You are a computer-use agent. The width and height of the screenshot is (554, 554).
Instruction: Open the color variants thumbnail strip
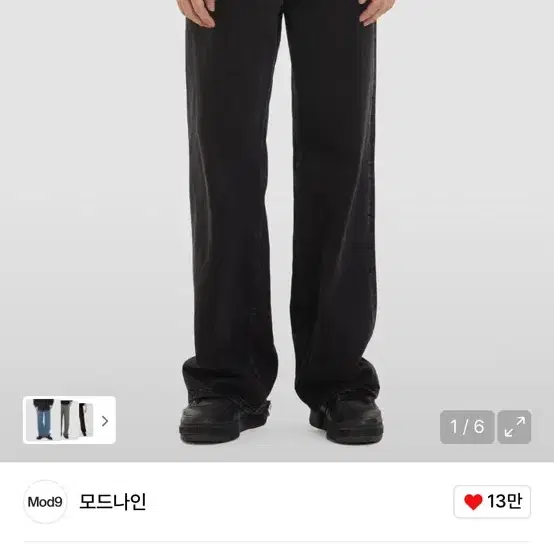tap(69, 420)
